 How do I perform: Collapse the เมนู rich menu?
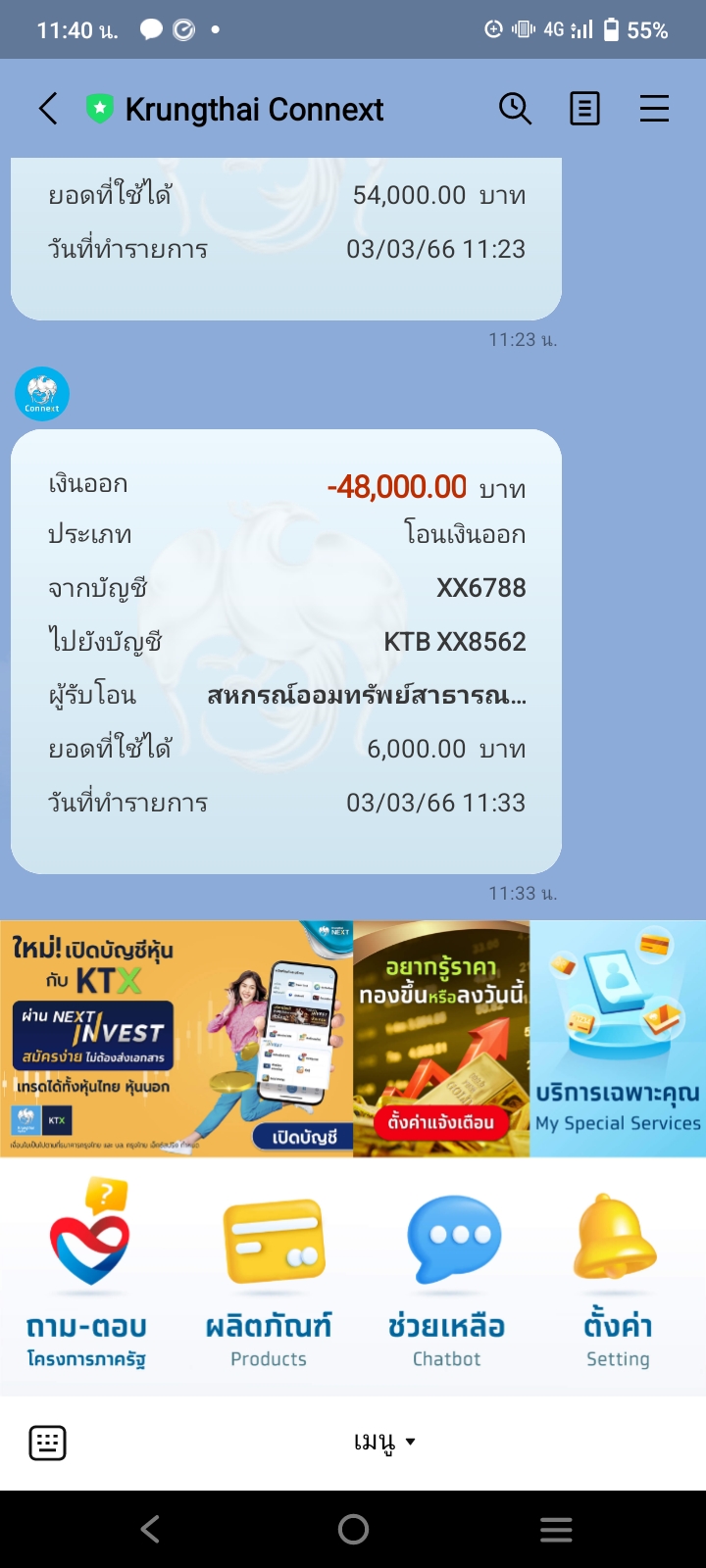click(384, 1443)
